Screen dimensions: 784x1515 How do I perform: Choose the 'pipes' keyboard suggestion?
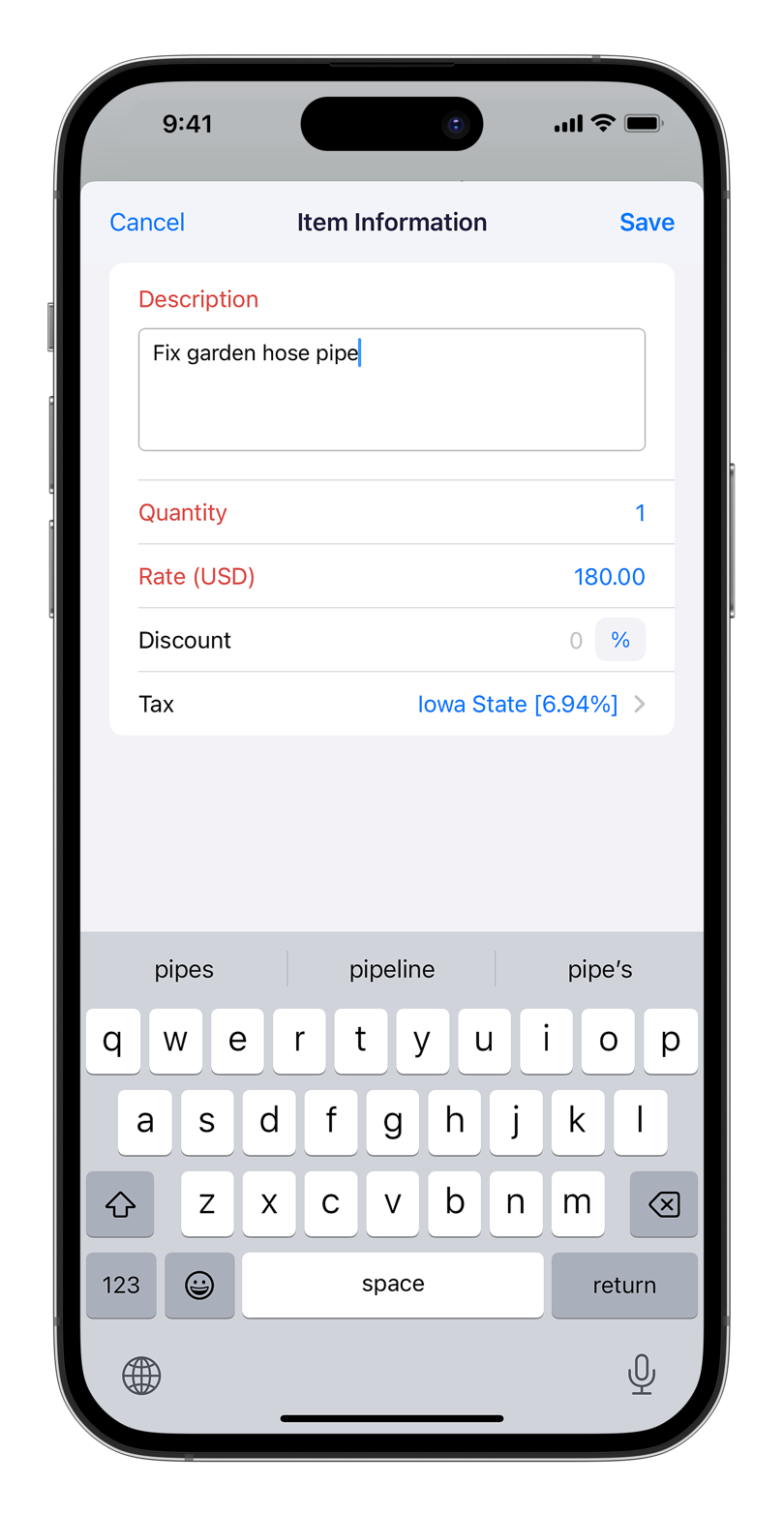tap(184, 970)
